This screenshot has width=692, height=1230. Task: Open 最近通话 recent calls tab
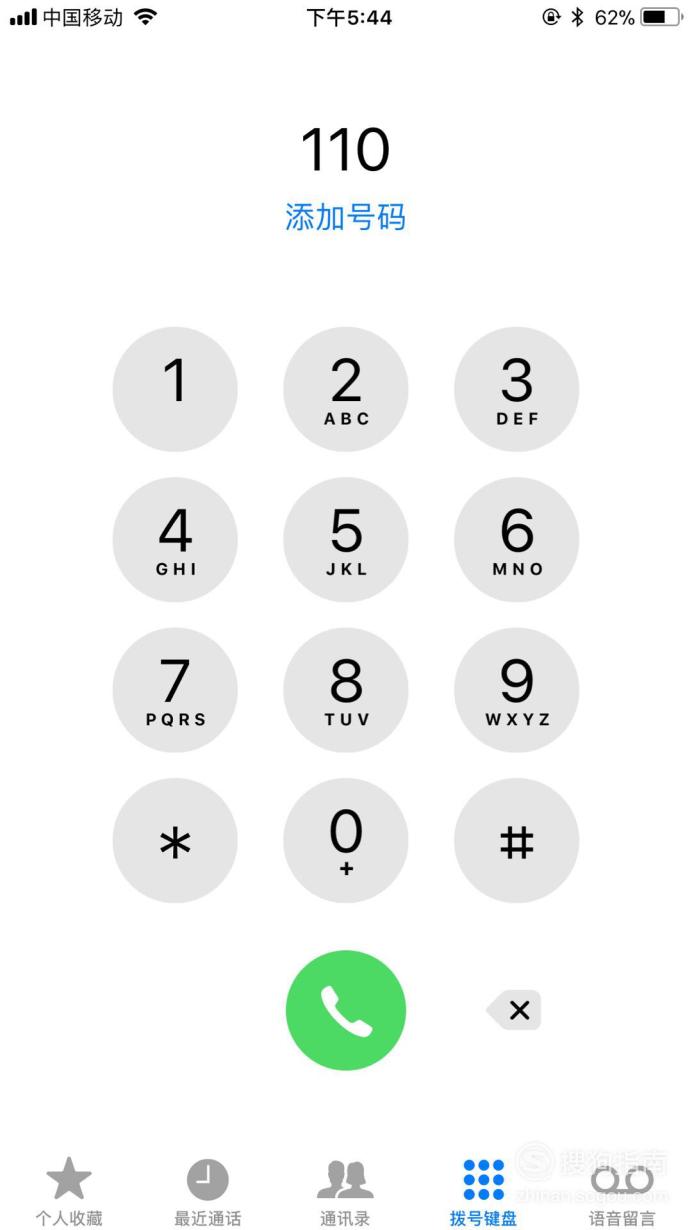coord(208,1192)
